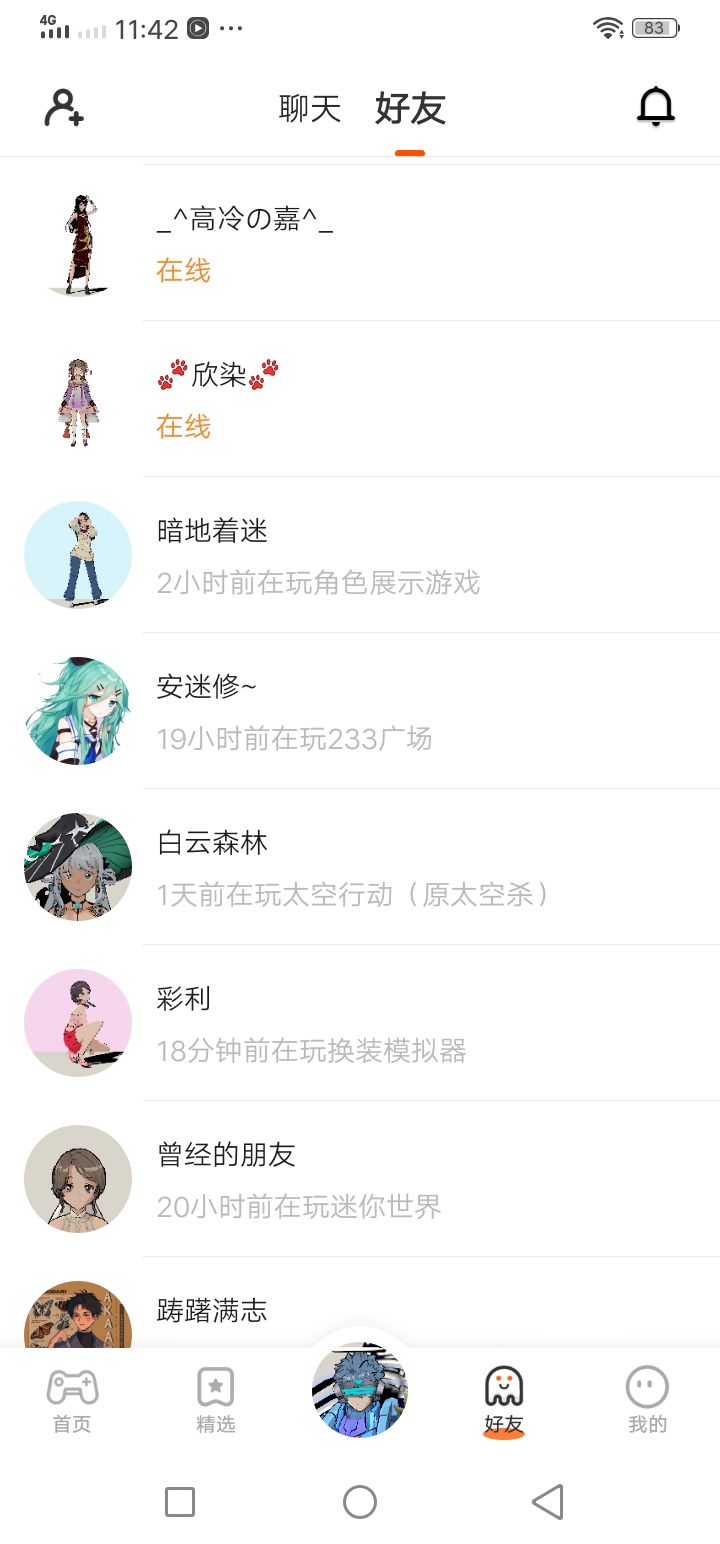Screen dimensions: 720x1544
Task: Select the 好友 top tab
Action: (x=410, y=109)
